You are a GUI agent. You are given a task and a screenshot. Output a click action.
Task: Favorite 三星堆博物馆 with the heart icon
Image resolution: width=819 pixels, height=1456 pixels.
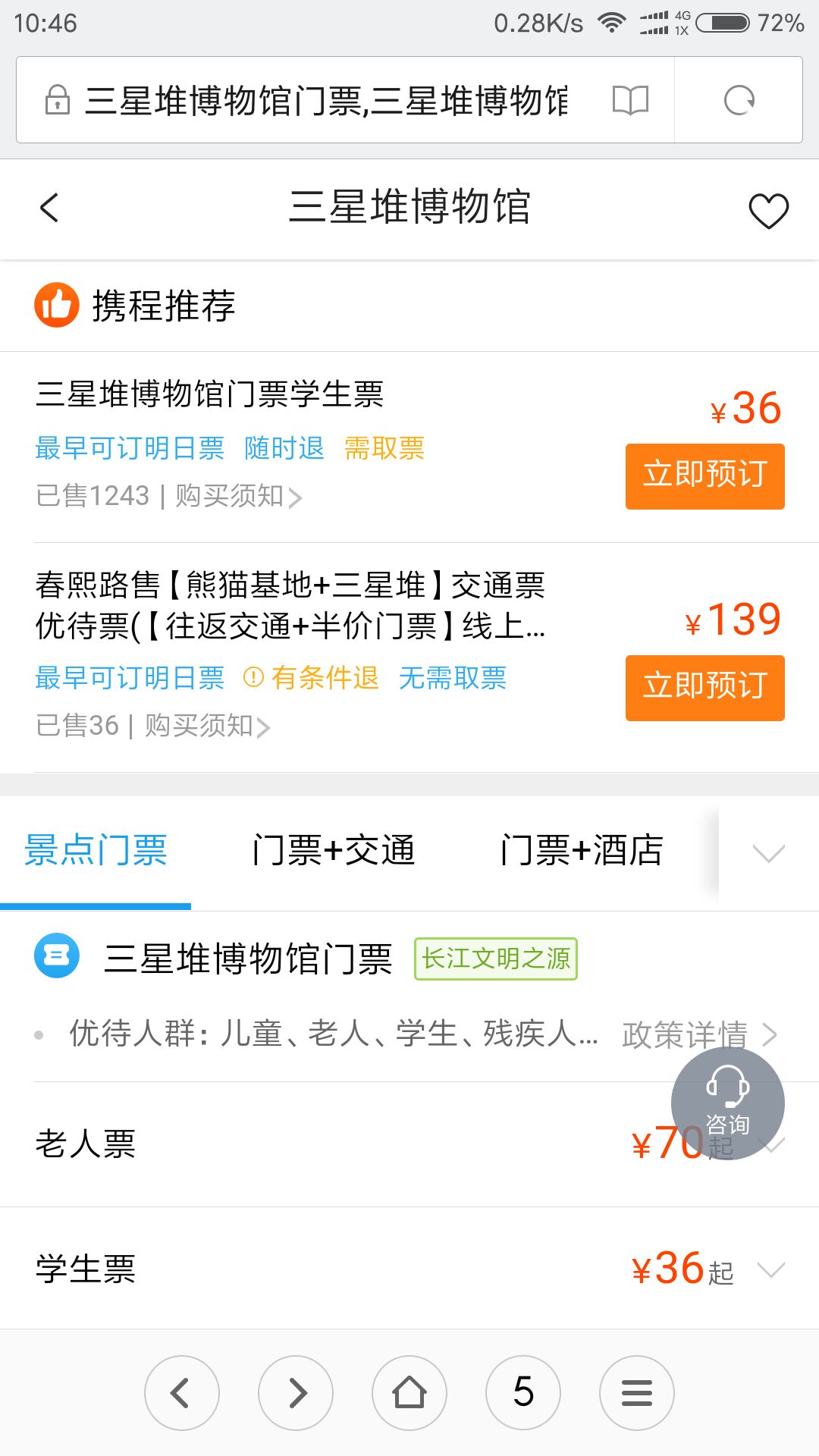click(768, 210)
